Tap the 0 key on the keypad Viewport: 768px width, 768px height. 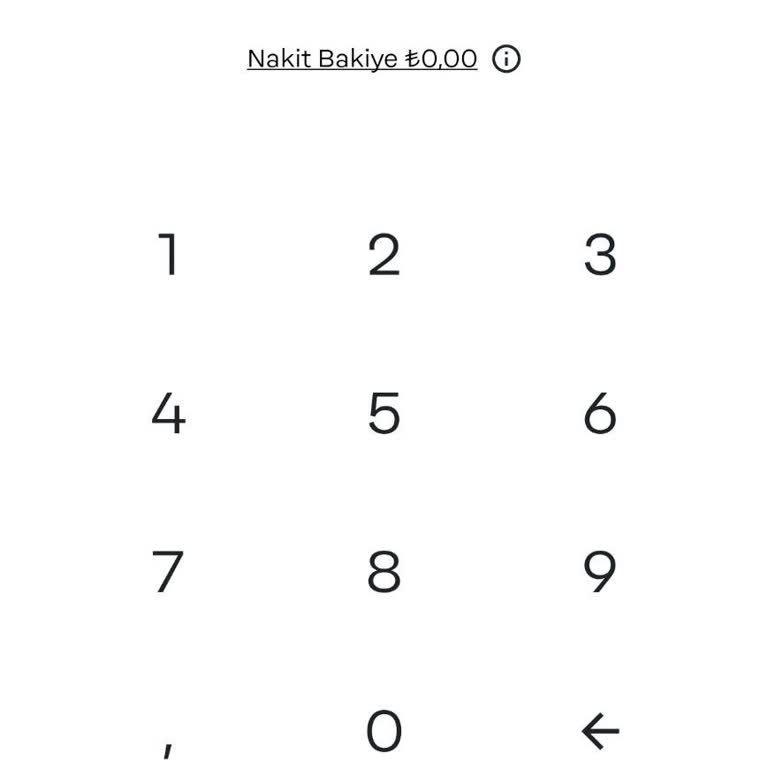point(384,731)
